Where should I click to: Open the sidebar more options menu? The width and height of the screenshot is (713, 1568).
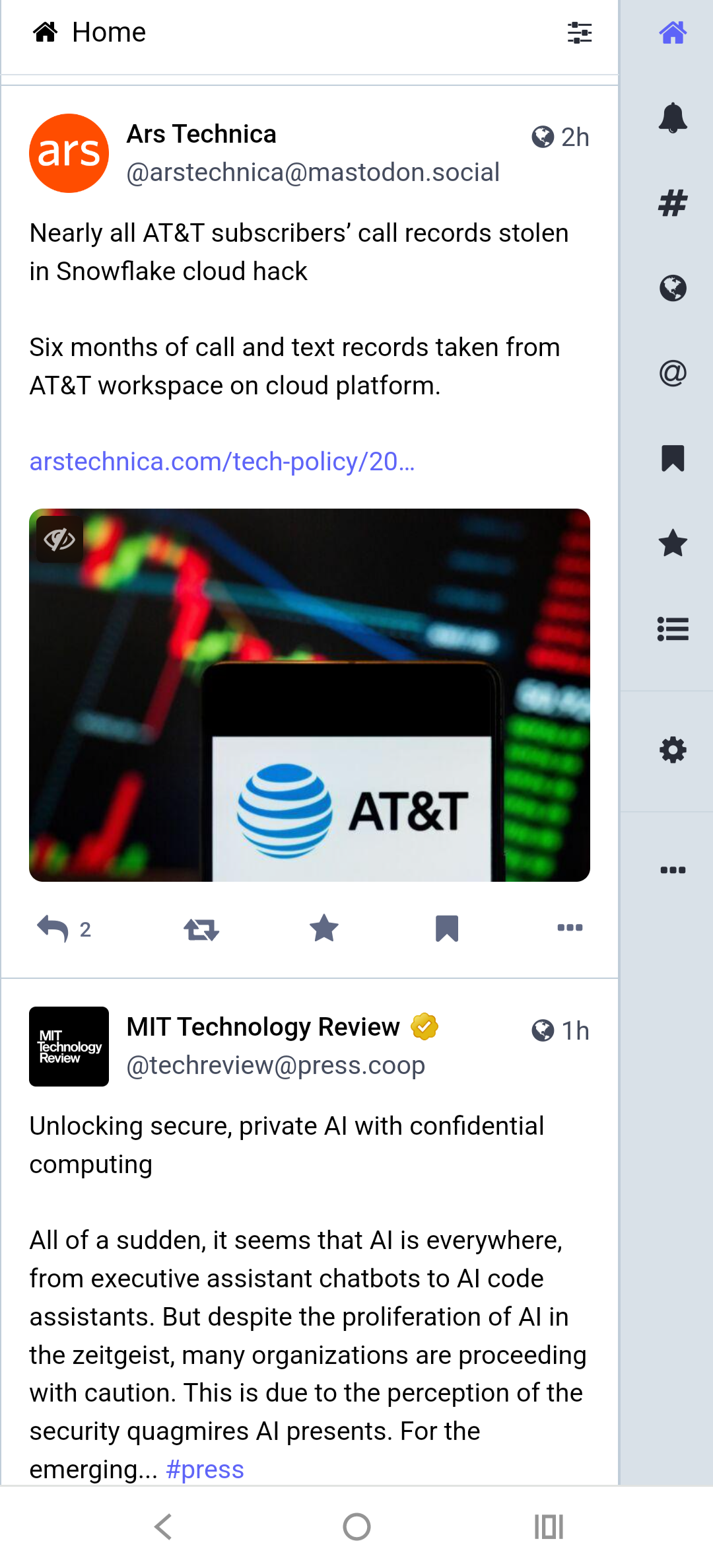pyautogui.click(x=673, y=870)
